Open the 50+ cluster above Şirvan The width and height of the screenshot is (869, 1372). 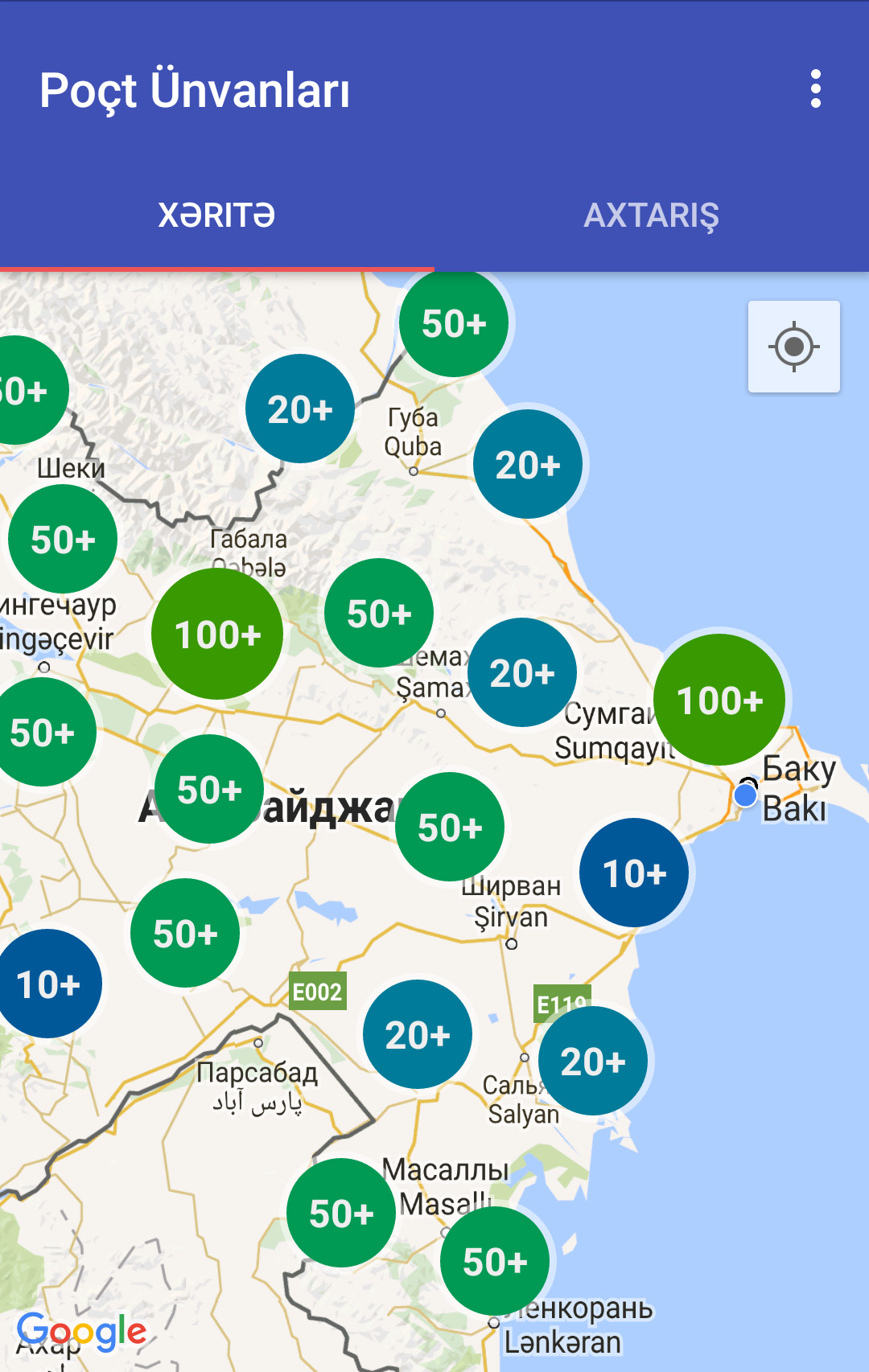point(450,828)
